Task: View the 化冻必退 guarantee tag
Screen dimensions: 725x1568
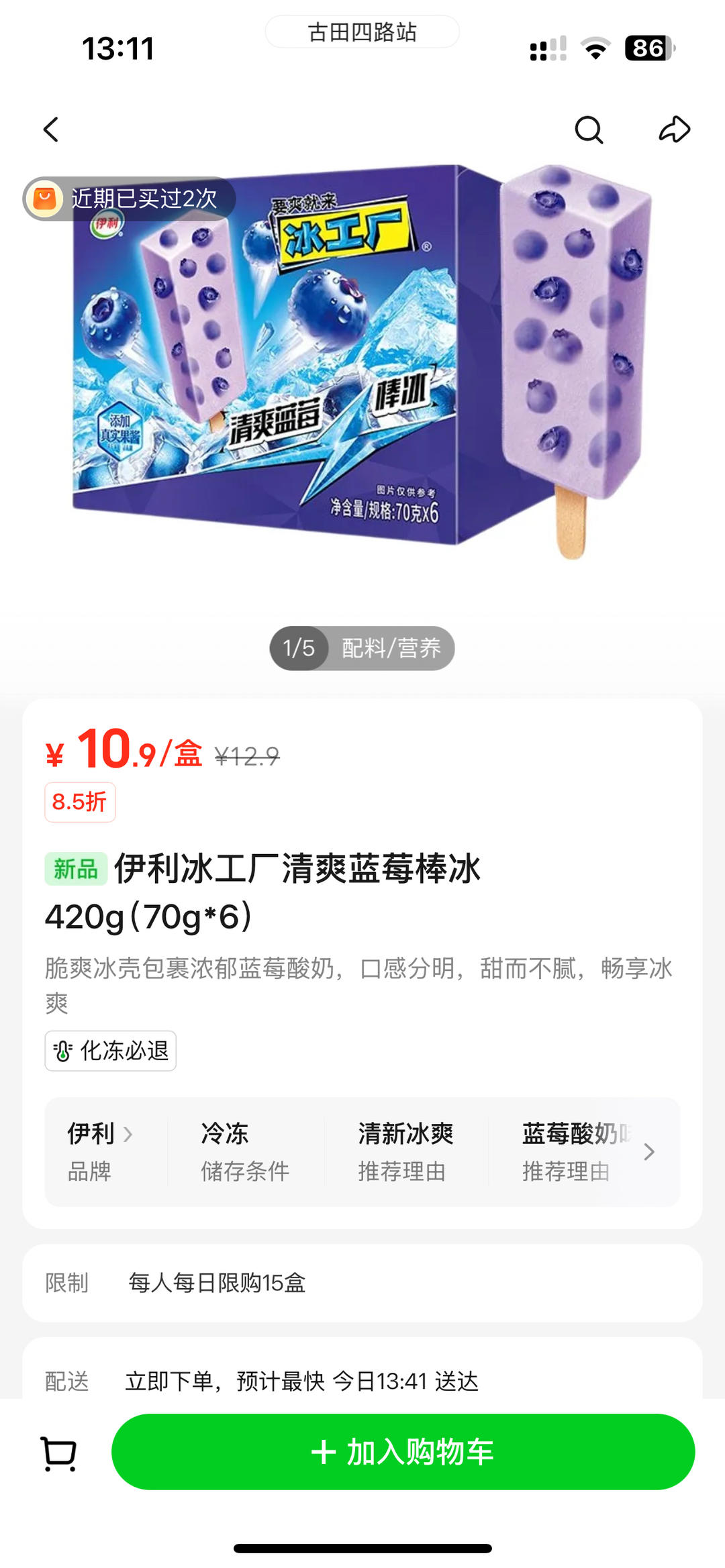Action: point(111,1051)
